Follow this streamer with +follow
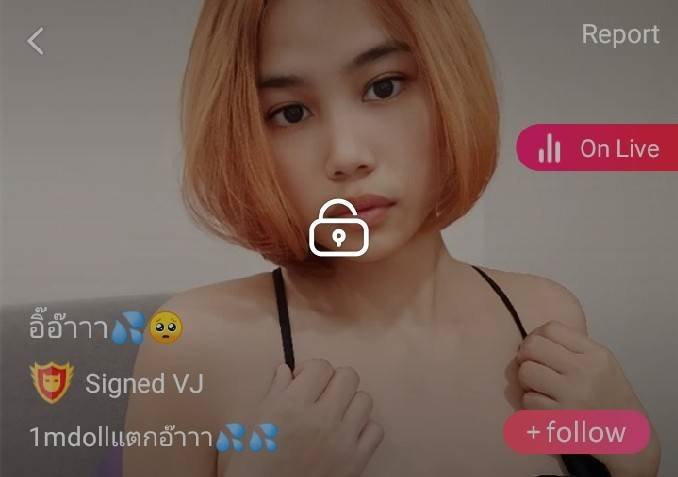Viewport: 678px width, 477px height. click(576, 432)
